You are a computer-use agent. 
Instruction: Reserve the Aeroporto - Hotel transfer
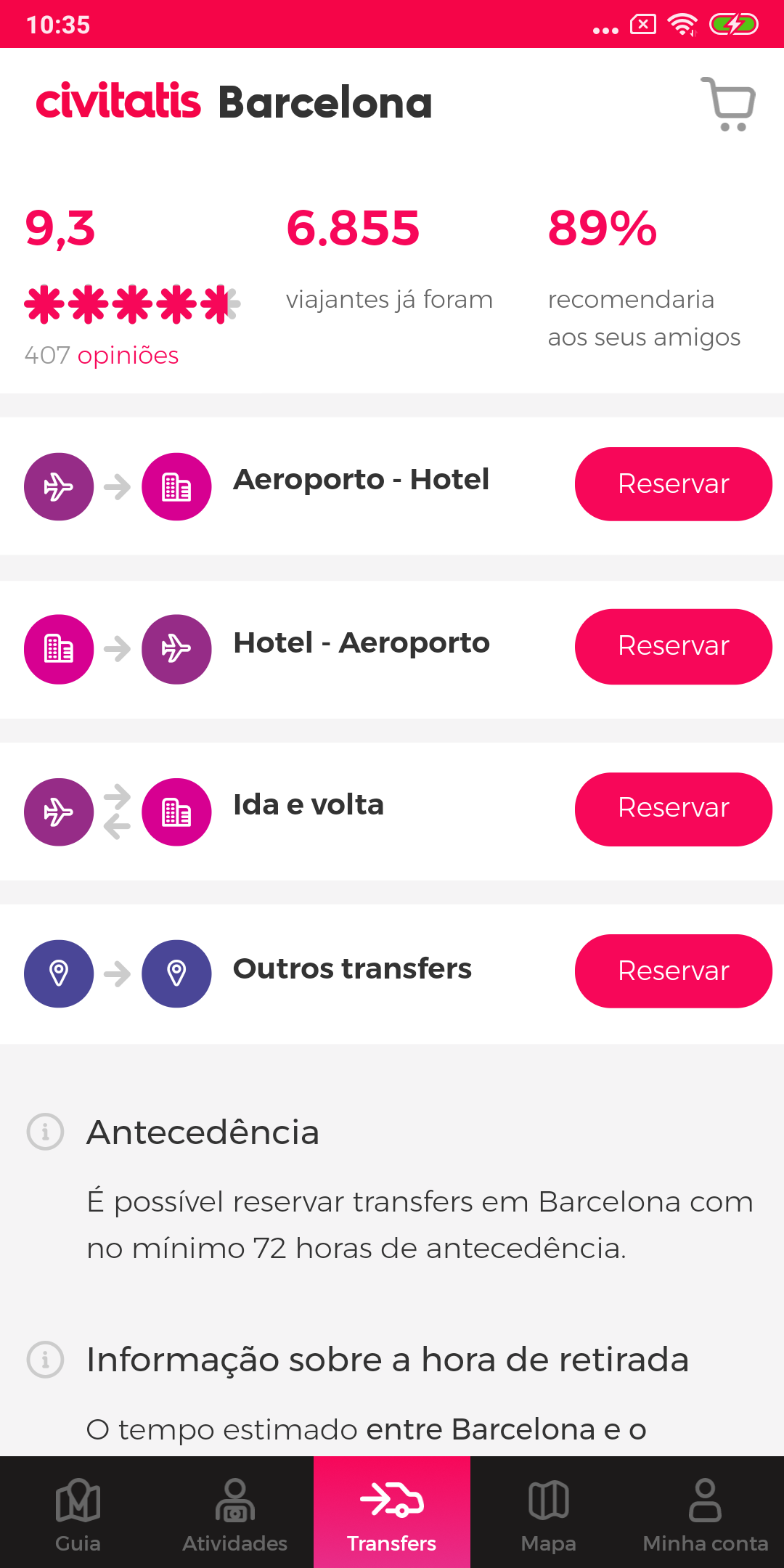tap(673, 483)
